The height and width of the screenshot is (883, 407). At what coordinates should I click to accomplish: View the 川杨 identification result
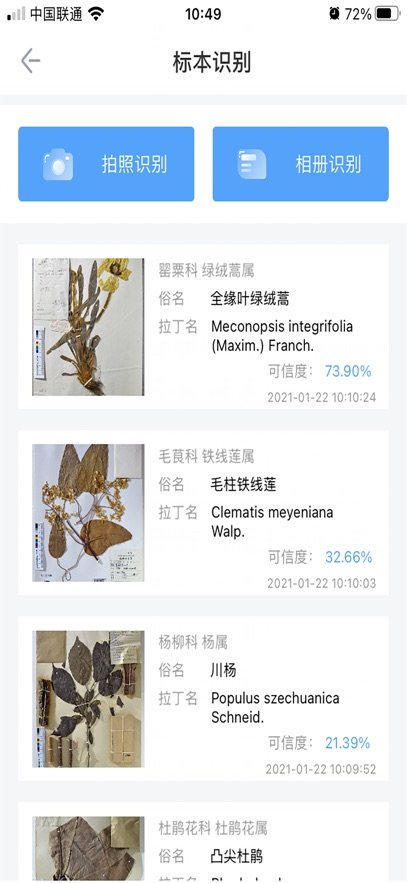pyautogui.click(x=203, y=698)
